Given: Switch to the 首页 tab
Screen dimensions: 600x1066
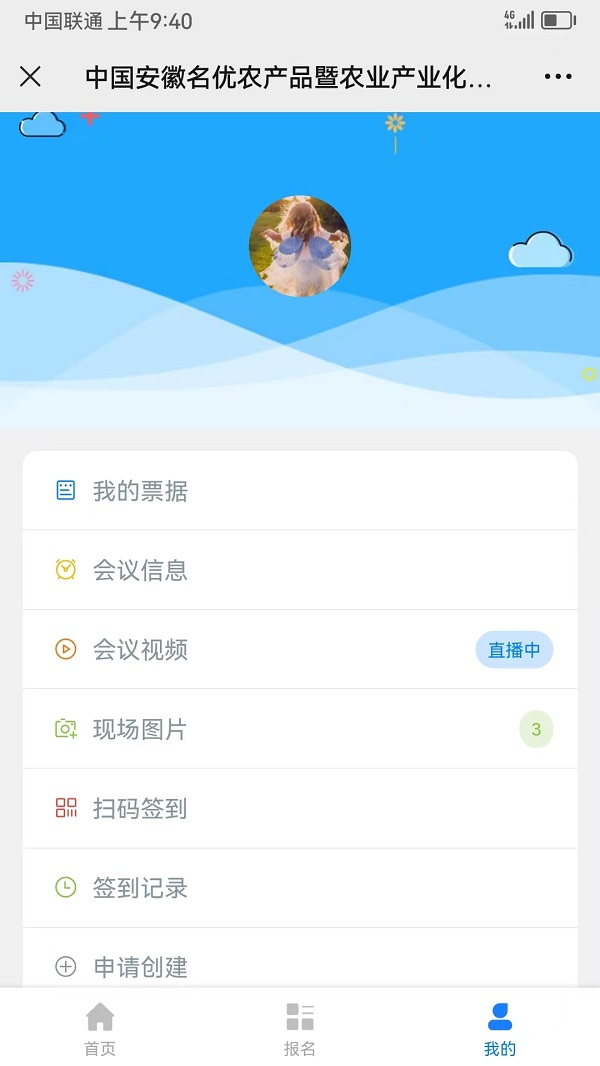Looking at the screenshot, I should [x=100, y=1028].
